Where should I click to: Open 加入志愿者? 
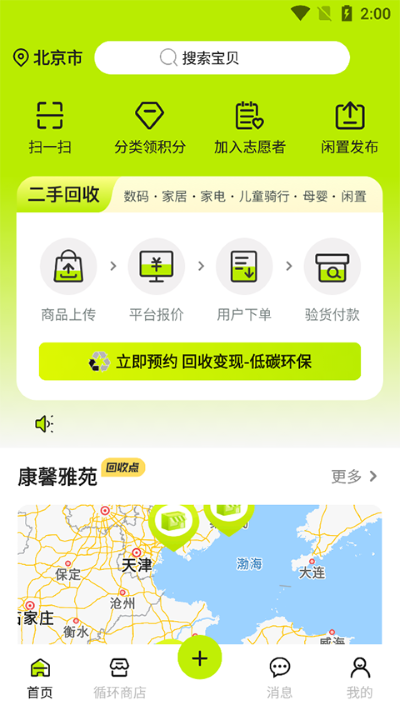click(250, 127)
